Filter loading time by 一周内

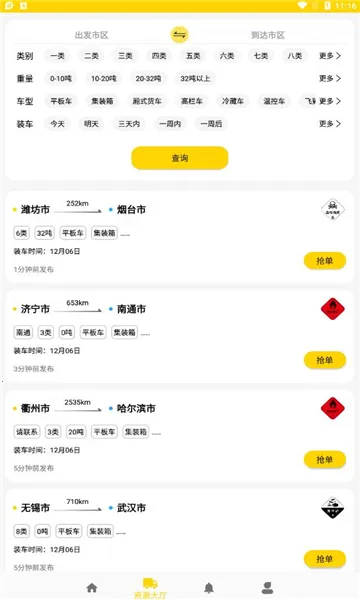[170, 124]
